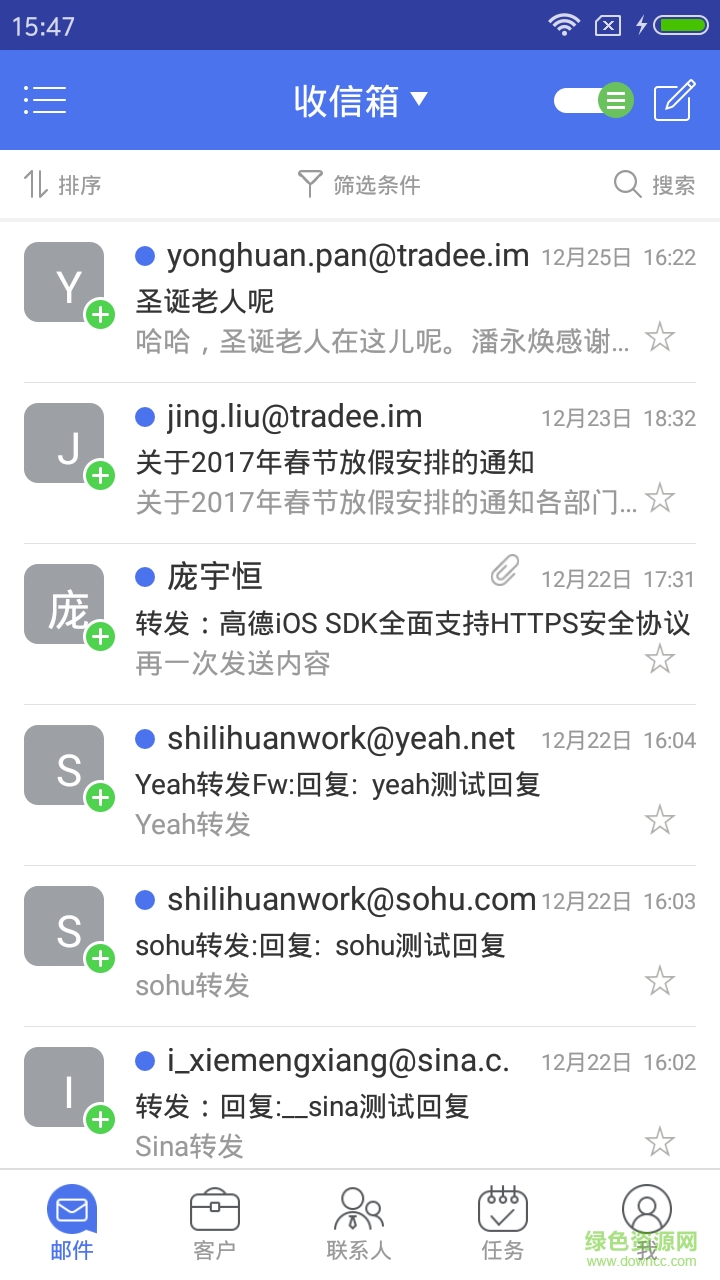Star the 圣诞老人呢 email
The width and height of the screenshot is (720, 1280).
pos(660,338)
